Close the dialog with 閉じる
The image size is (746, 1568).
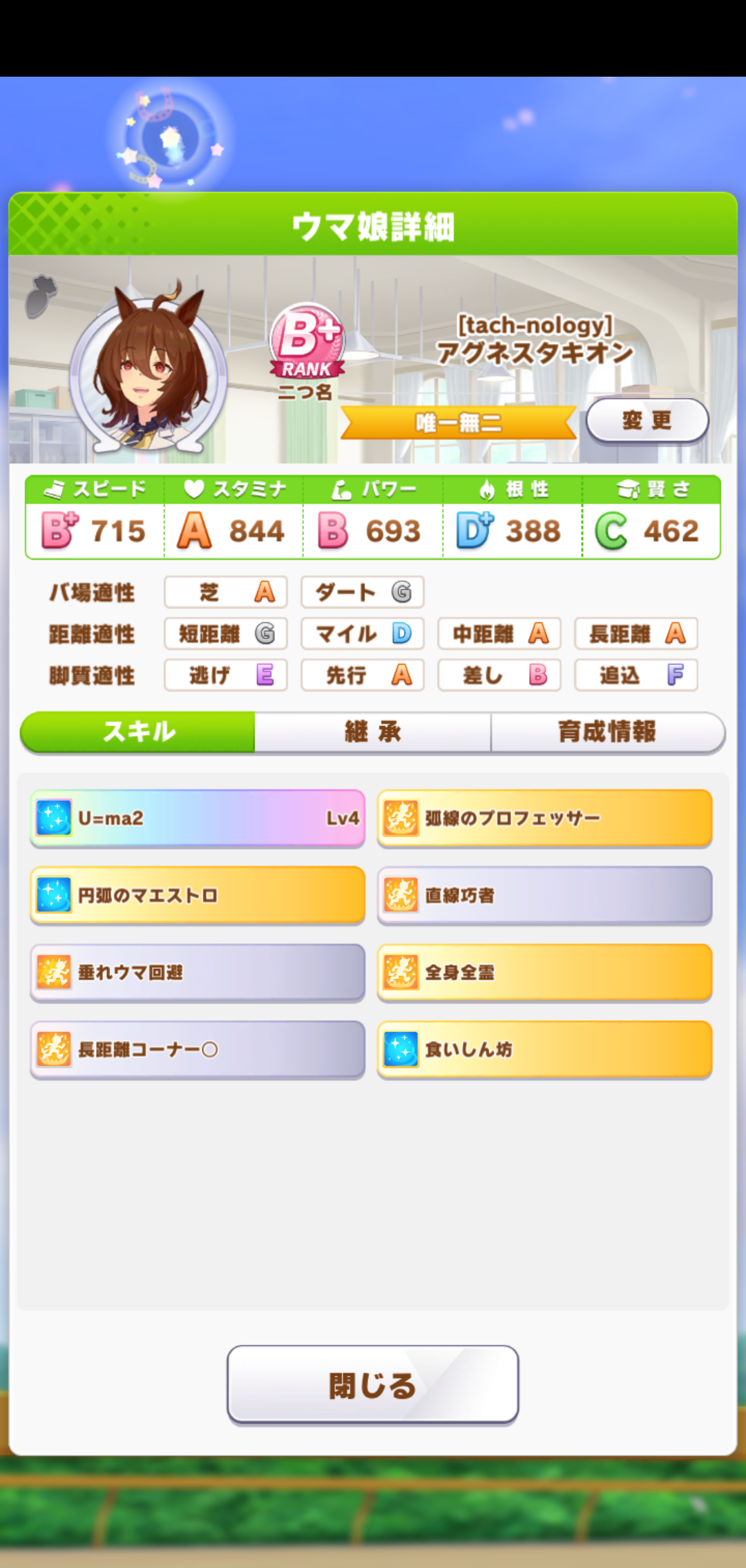(x=372, y=1384)
